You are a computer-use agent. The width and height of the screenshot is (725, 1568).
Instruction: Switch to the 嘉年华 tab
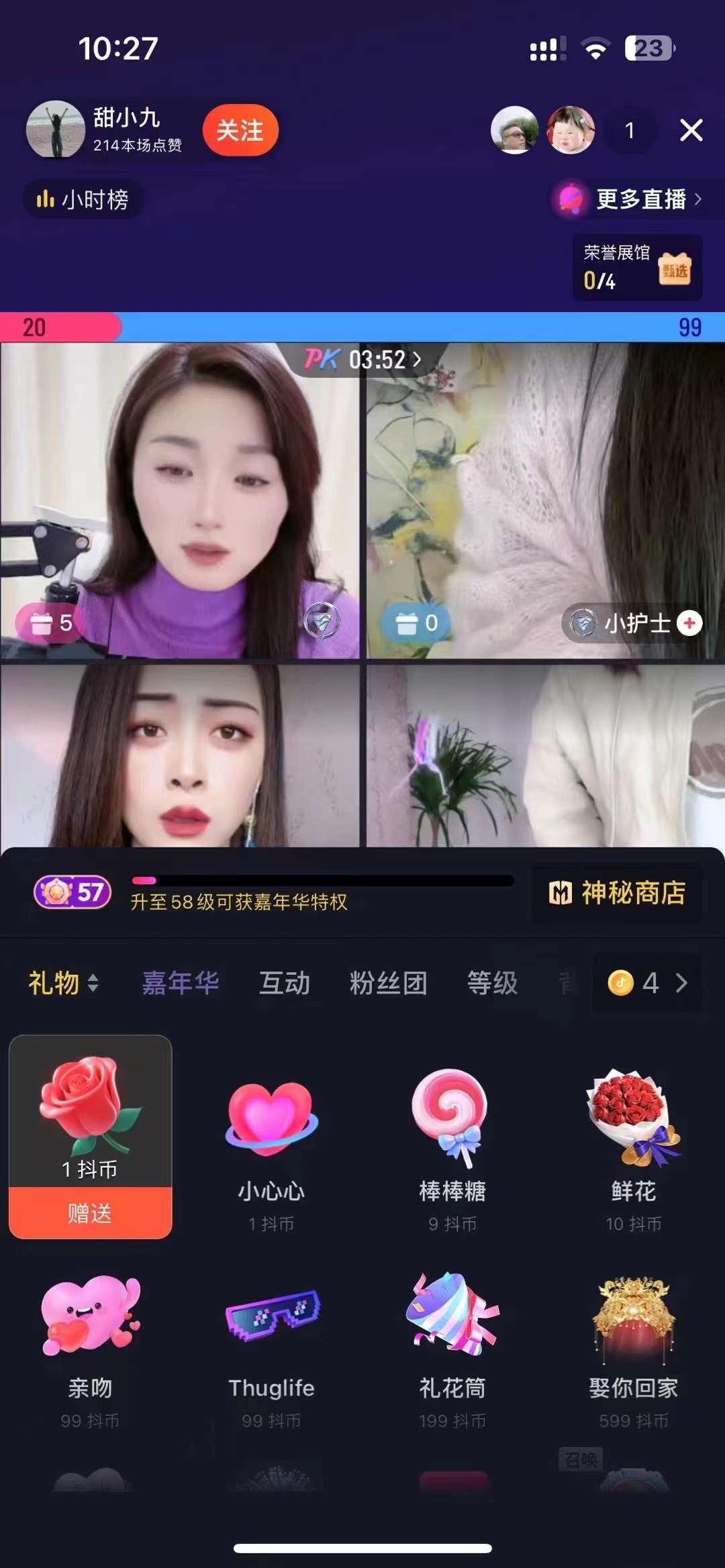click(181, 983)
